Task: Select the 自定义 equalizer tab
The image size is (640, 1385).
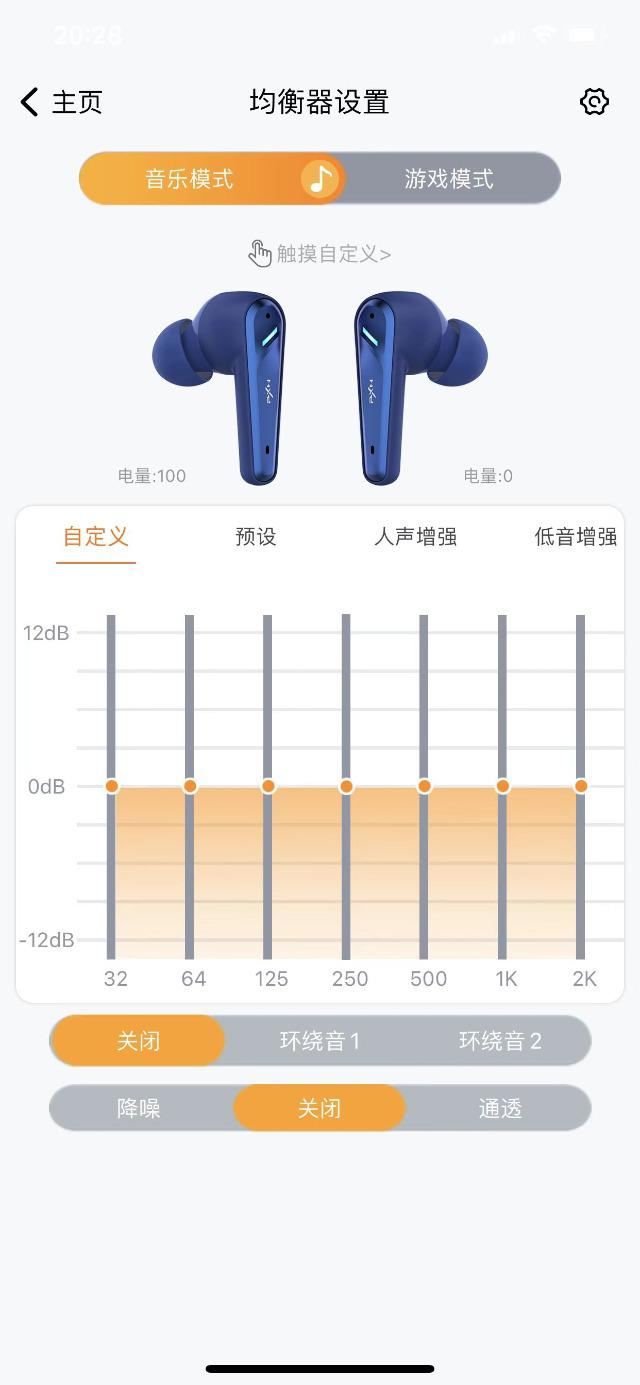Action: 96,537
